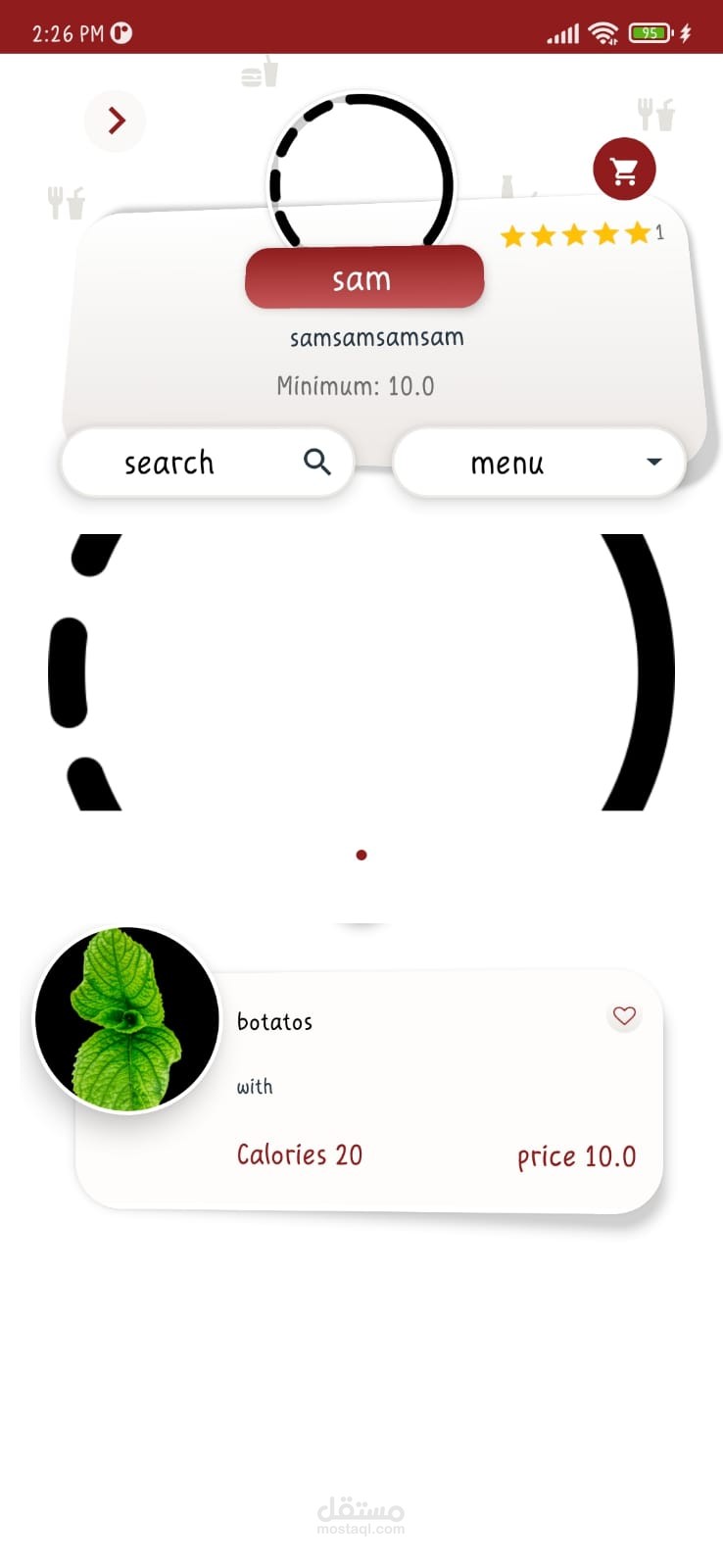
Task: Open the botatos item card
Action: 369,1091
